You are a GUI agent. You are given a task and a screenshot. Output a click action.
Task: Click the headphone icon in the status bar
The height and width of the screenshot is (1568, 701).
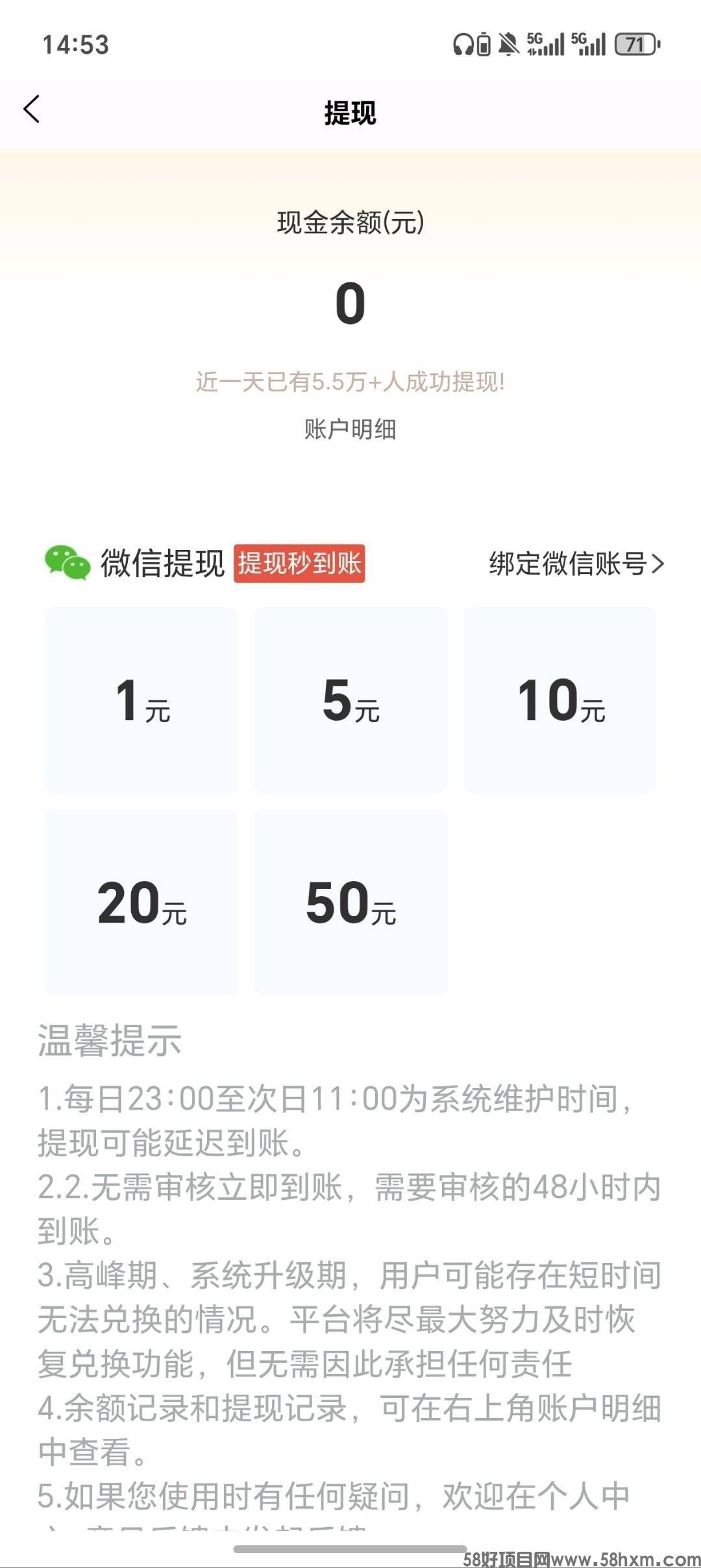(x=463, y=42)
